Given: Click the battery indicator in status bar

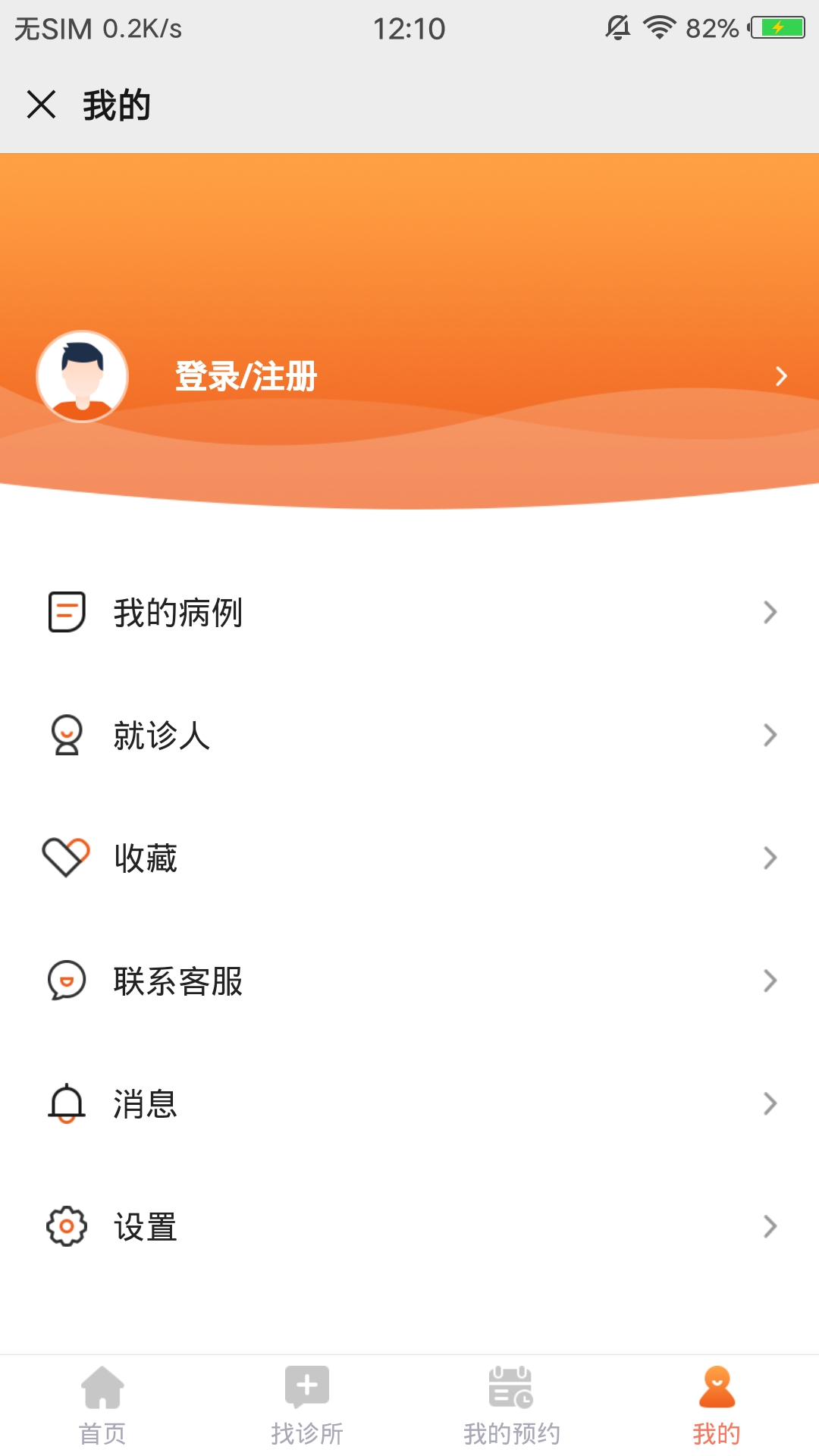Looking at the screenshot, I should (776, 26).
